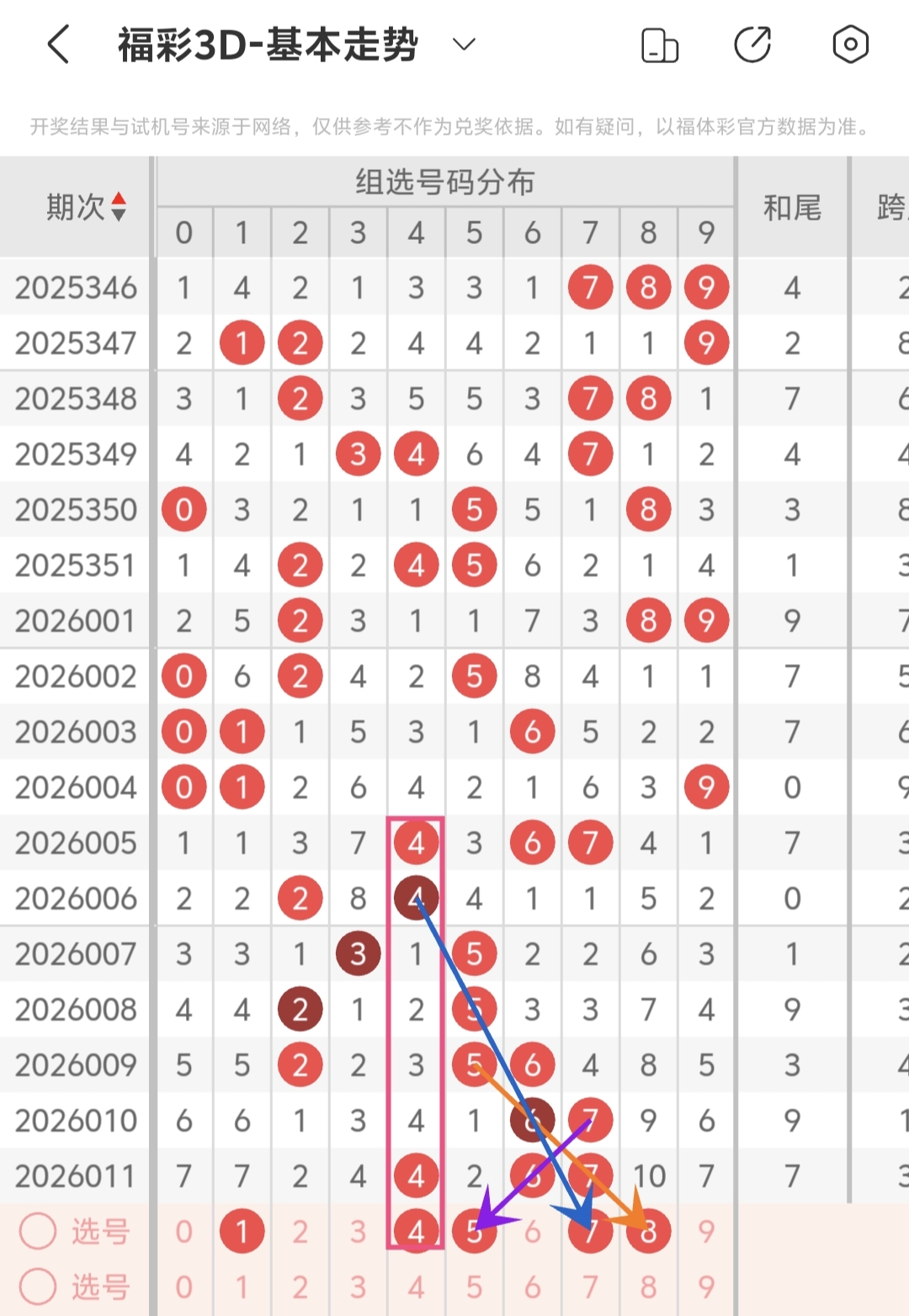The image size is (909, 1316).
Task: Deselect picked number 5 in the 选号 row
Action: [x=474, y=1232]
